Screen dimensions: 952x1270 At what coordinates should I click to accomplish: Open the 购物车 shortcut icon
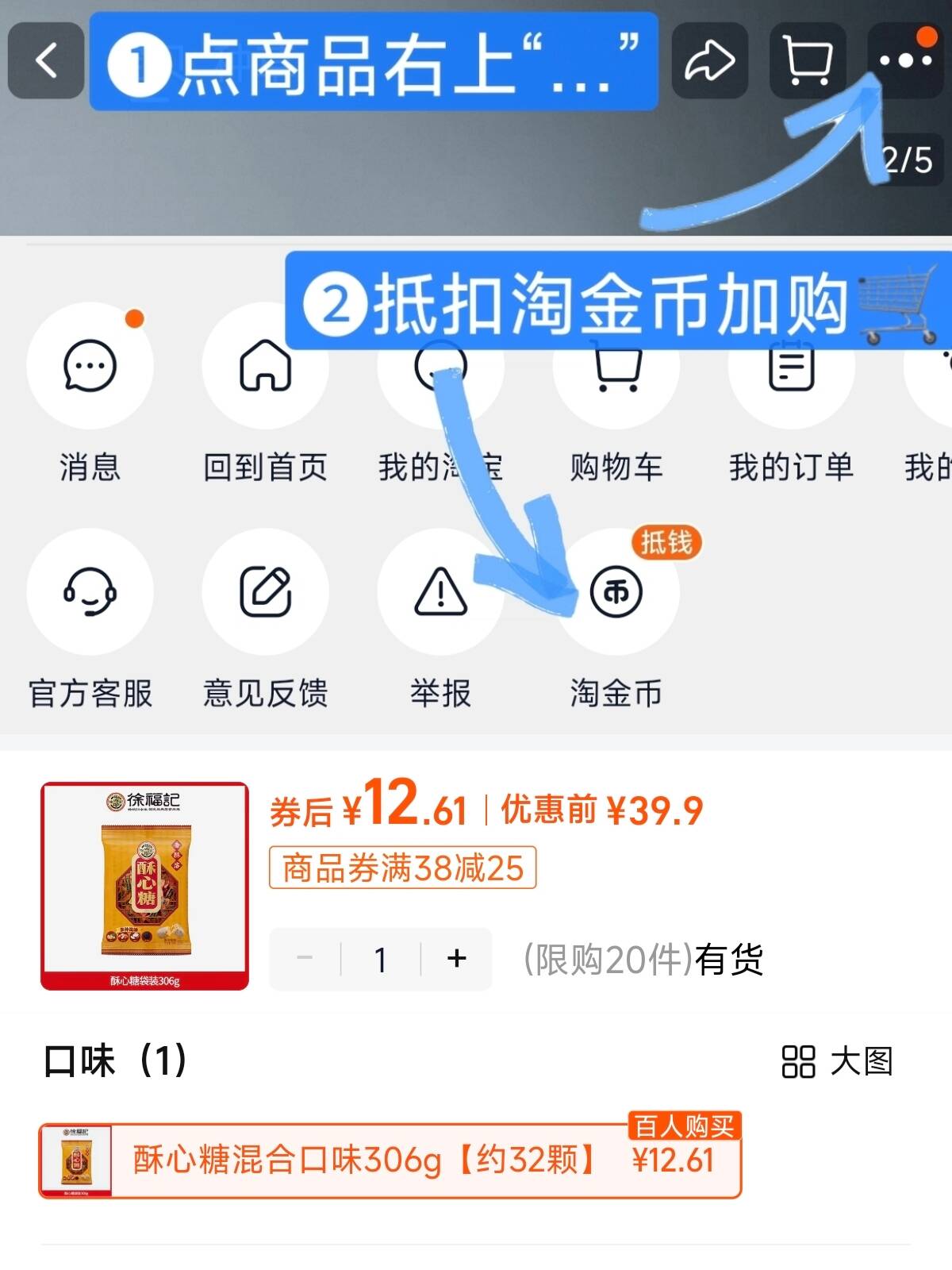(616, 367)
